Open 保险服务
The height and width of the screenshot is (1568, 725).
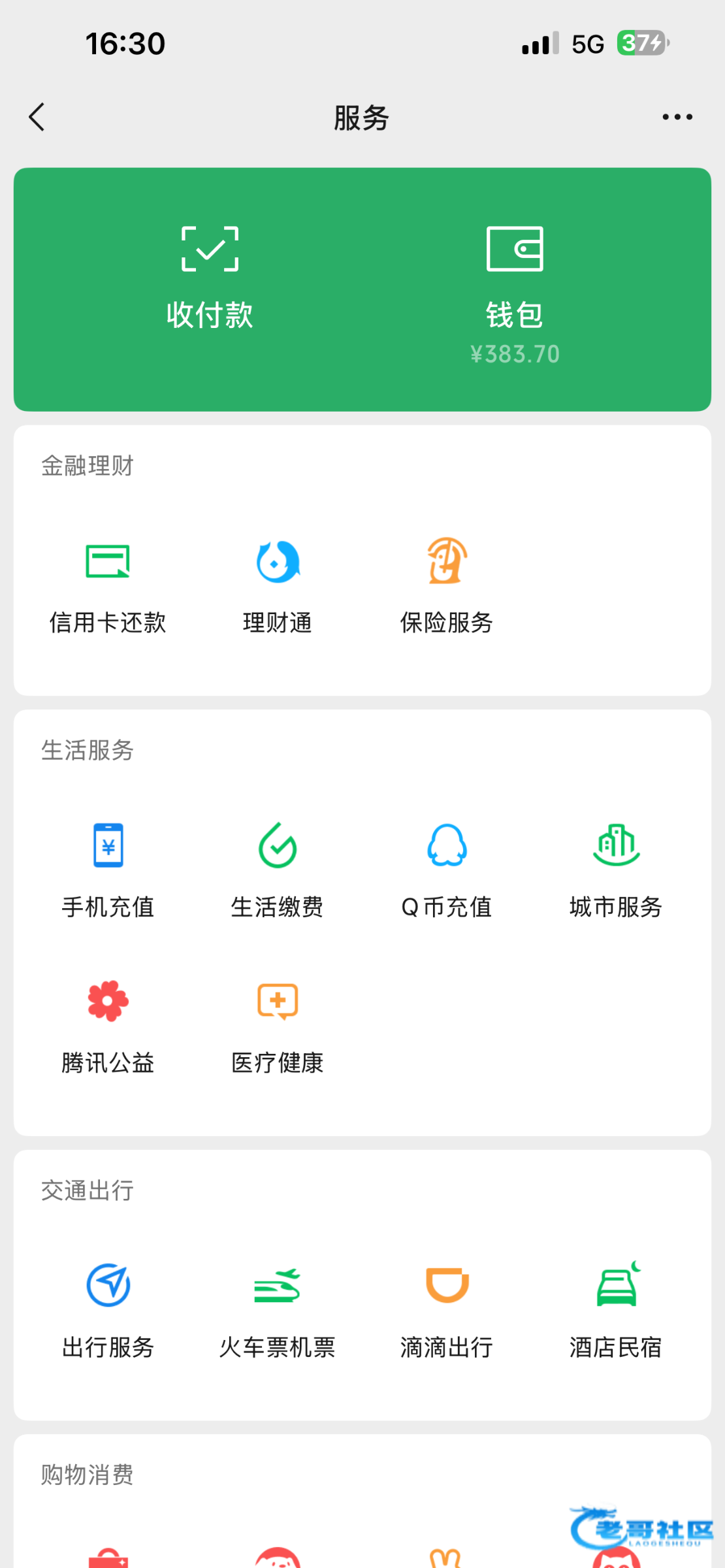447,585
